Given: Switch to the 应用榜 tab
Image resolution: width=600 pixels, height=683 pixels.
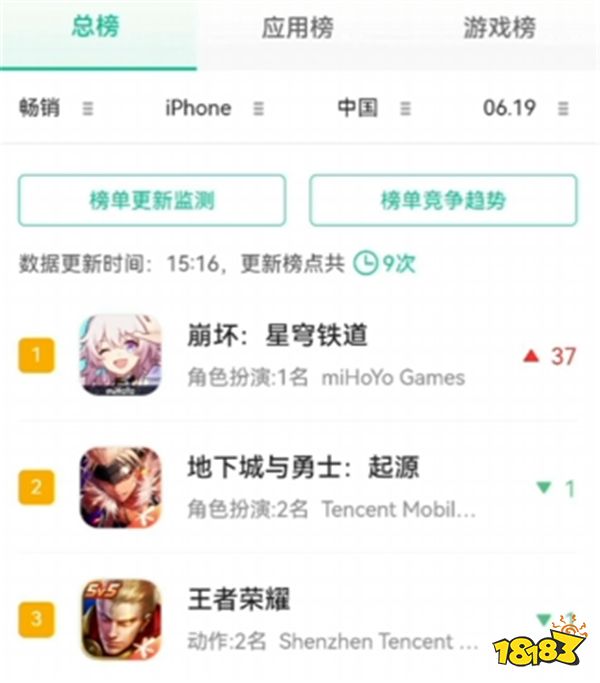Looking at the screenshot, I should [x=297, y=28].
